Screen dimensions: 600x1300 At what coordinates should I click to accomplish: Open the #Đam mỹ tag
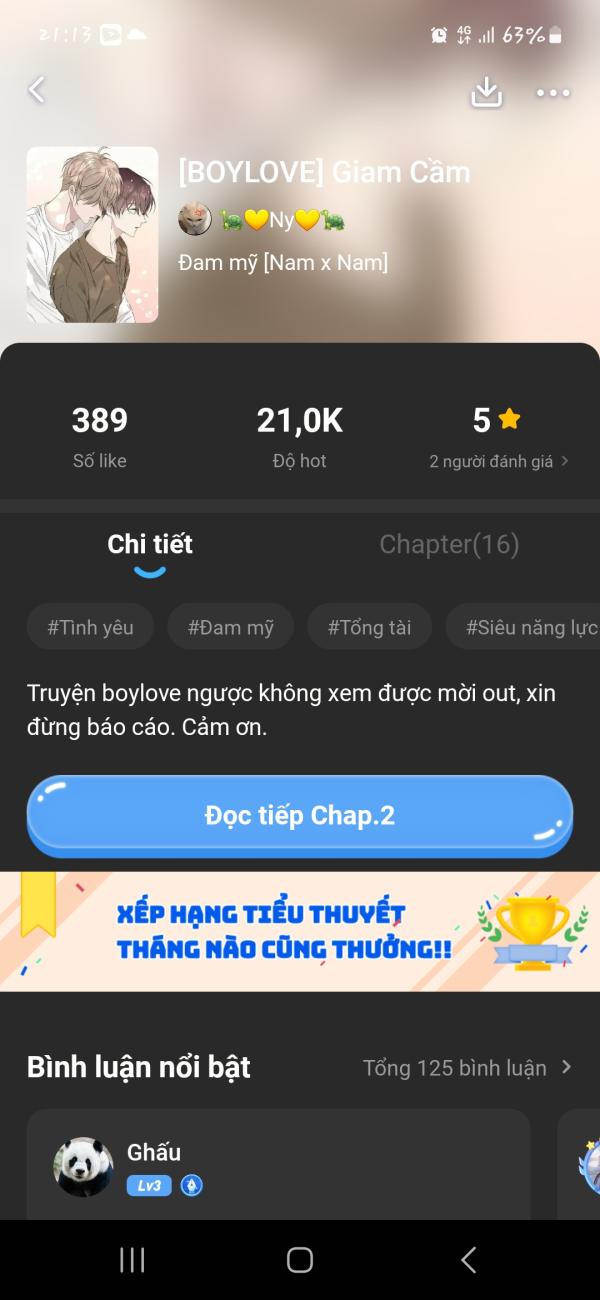[x=230, y=627]
